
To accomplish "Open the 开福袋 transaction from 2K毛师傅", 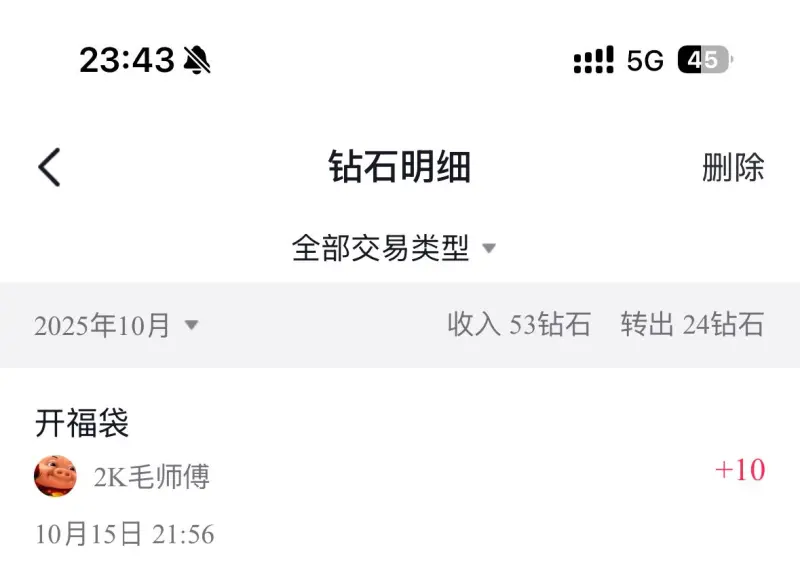I will coord(400,475).
